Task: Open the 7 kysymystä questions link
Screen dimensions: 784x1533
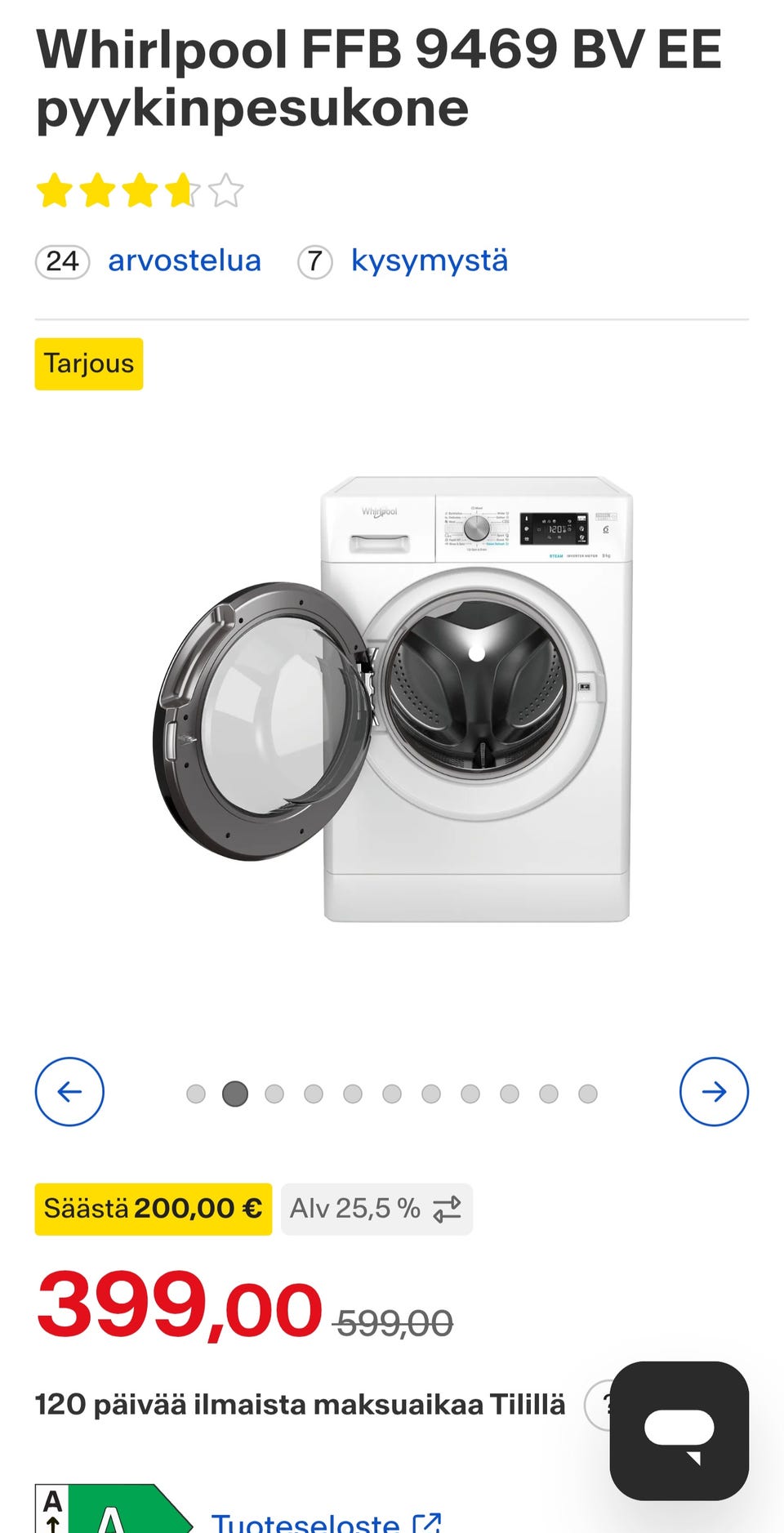Action: (429, 261)
